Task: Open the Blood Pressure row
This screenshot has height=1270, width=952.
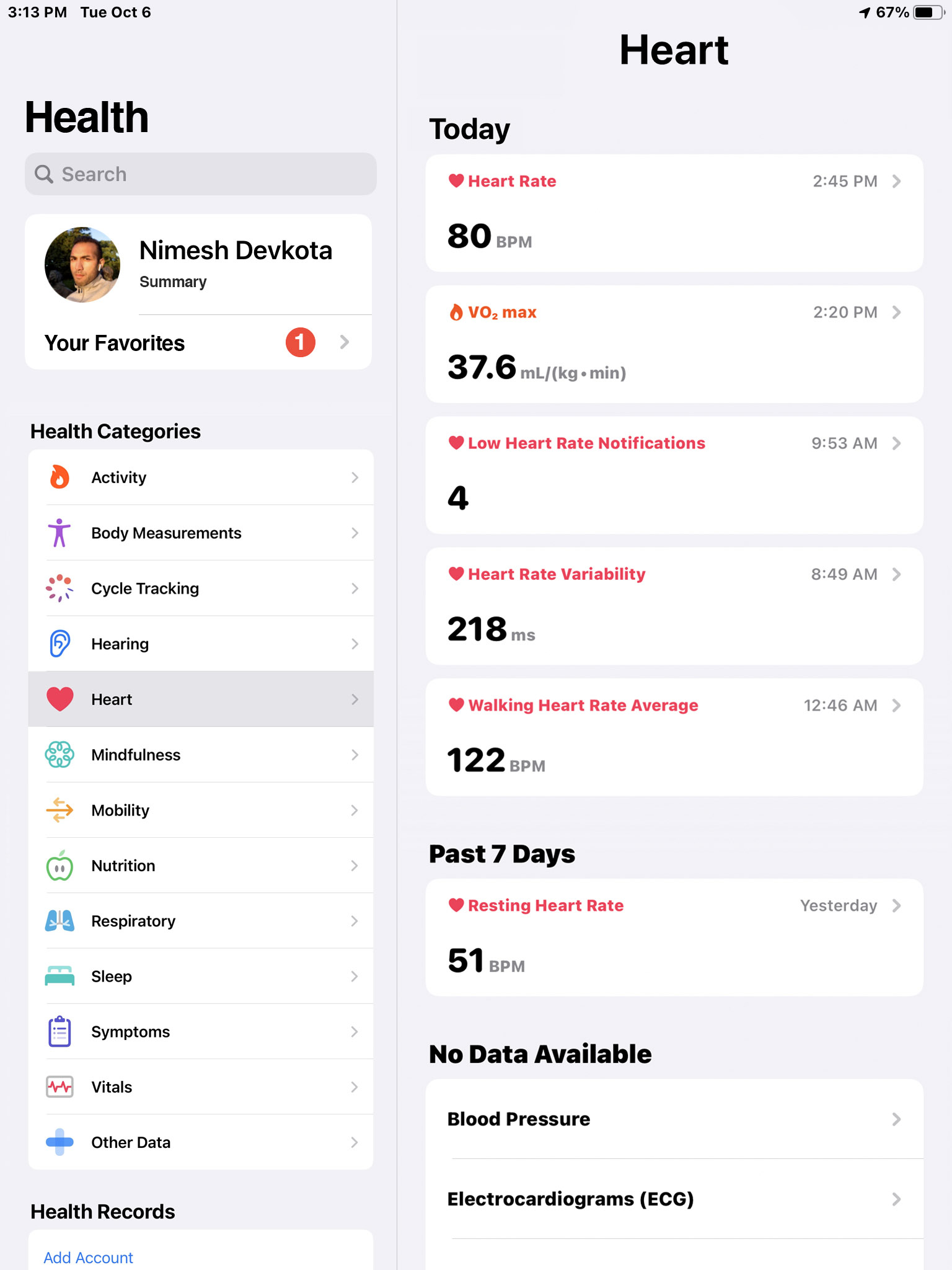Action: pyautogui.click(x=674, y=1119)
